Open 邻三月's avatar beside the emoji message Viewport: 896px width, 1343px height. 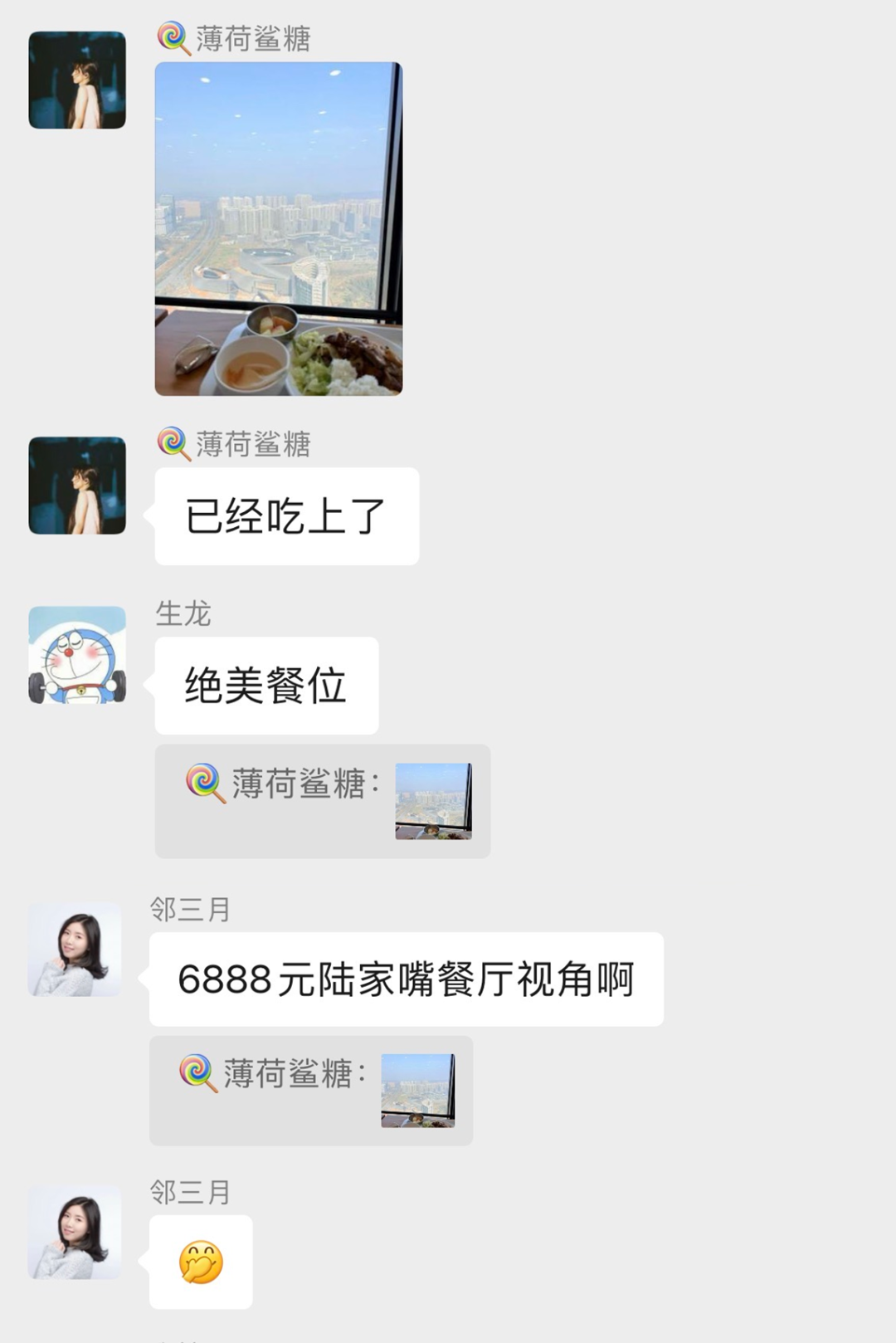click(x=75, y=1233)
